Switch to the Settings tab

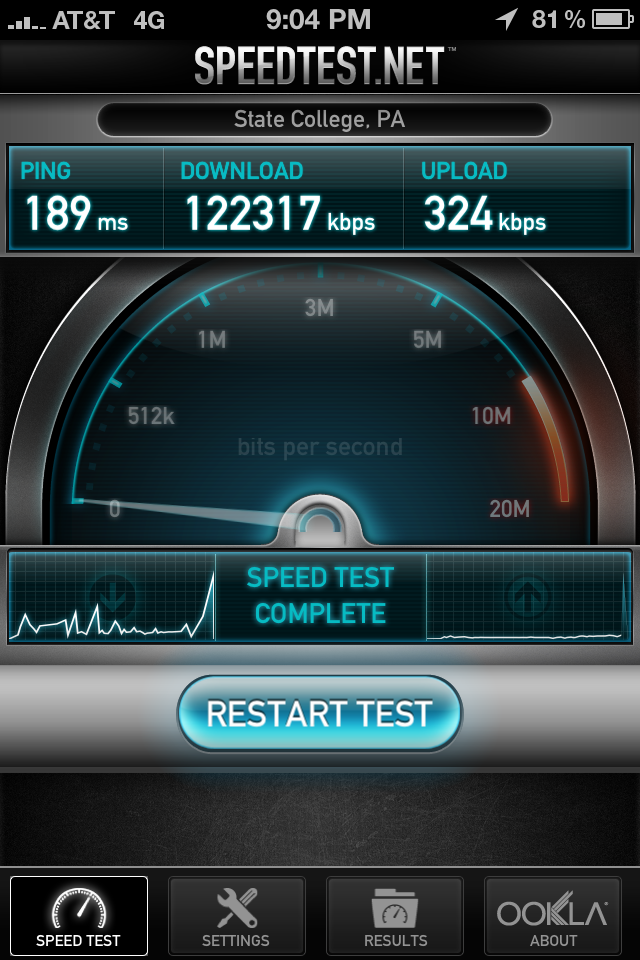236,916
